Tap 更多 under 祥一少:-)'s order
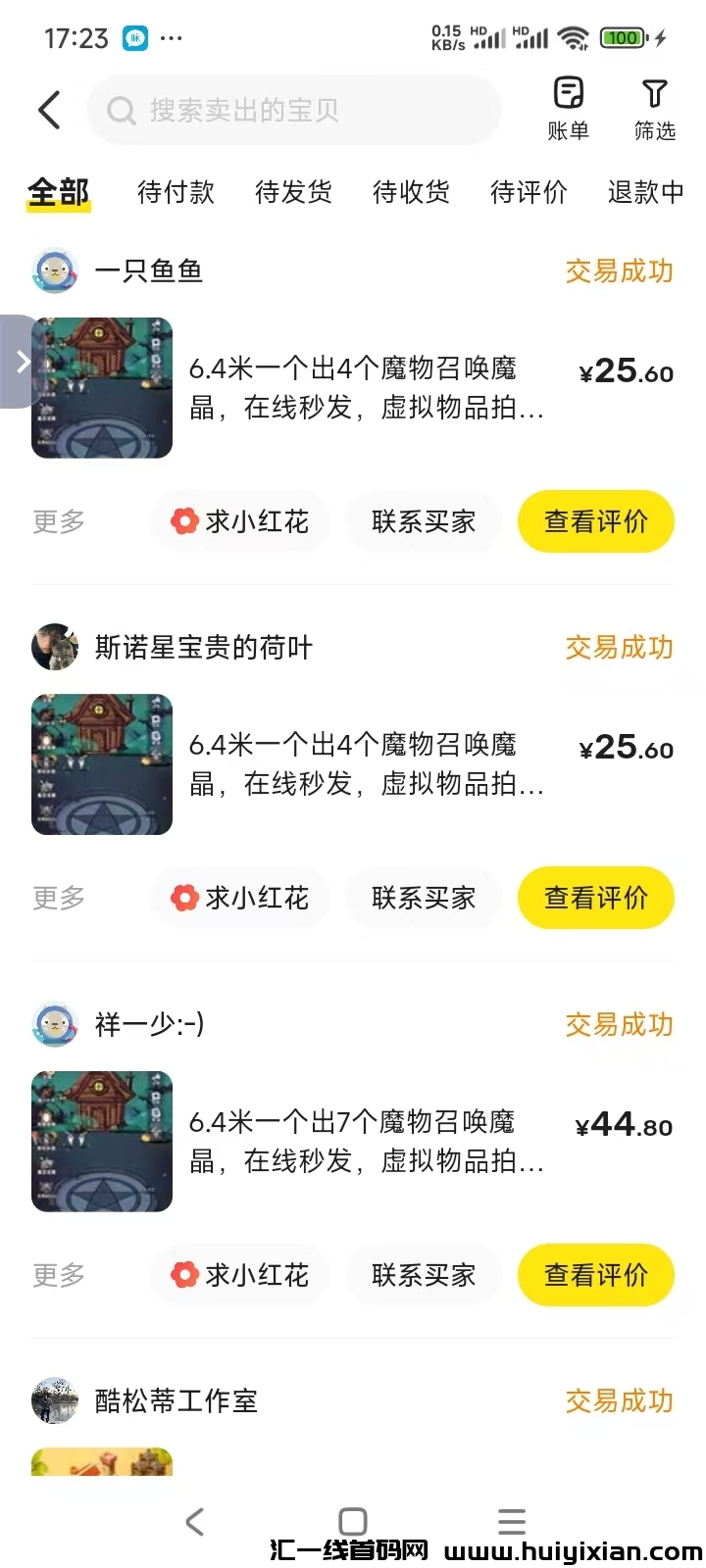The height and width of the screenshot is (1568, 706). click(x=59, y=1275)
